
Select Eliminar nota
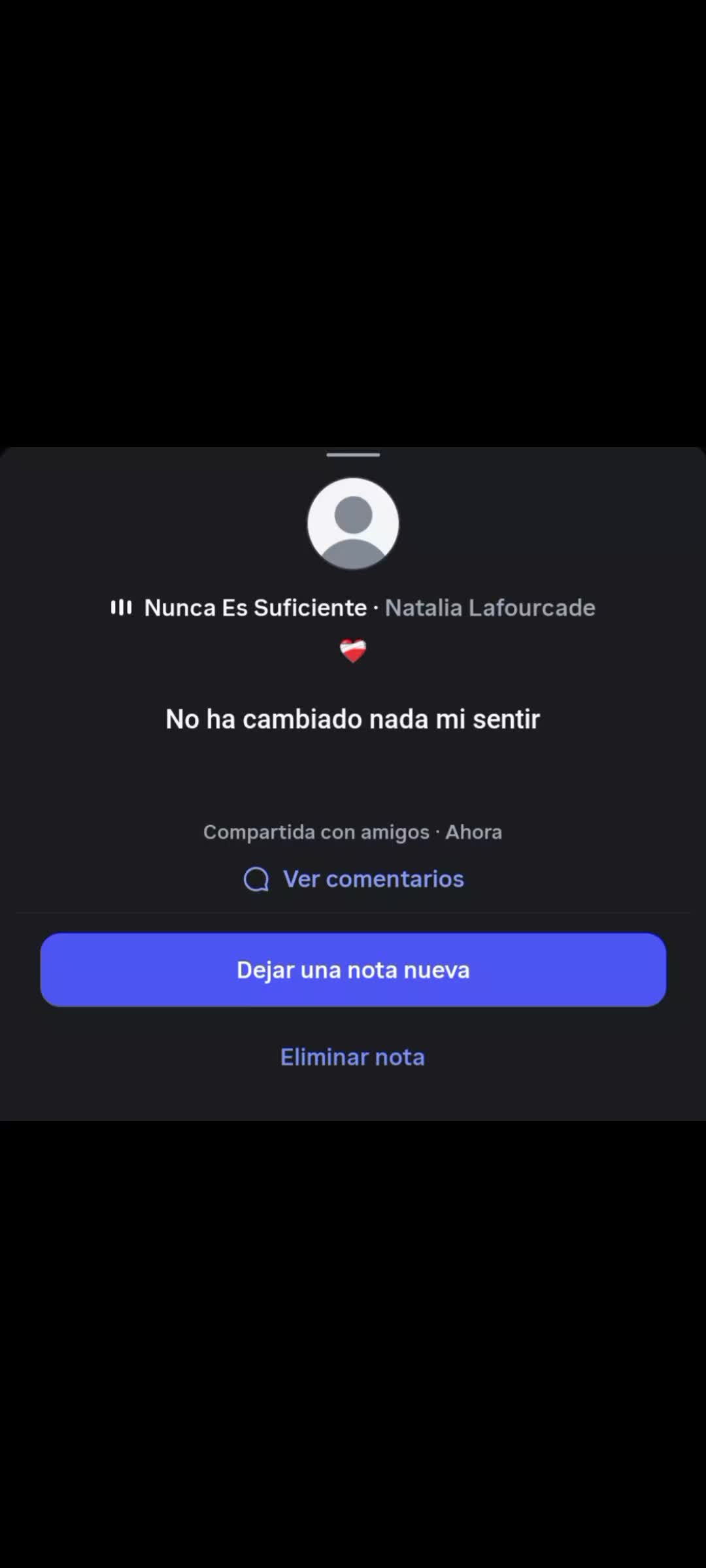[x=352, y=1056]
